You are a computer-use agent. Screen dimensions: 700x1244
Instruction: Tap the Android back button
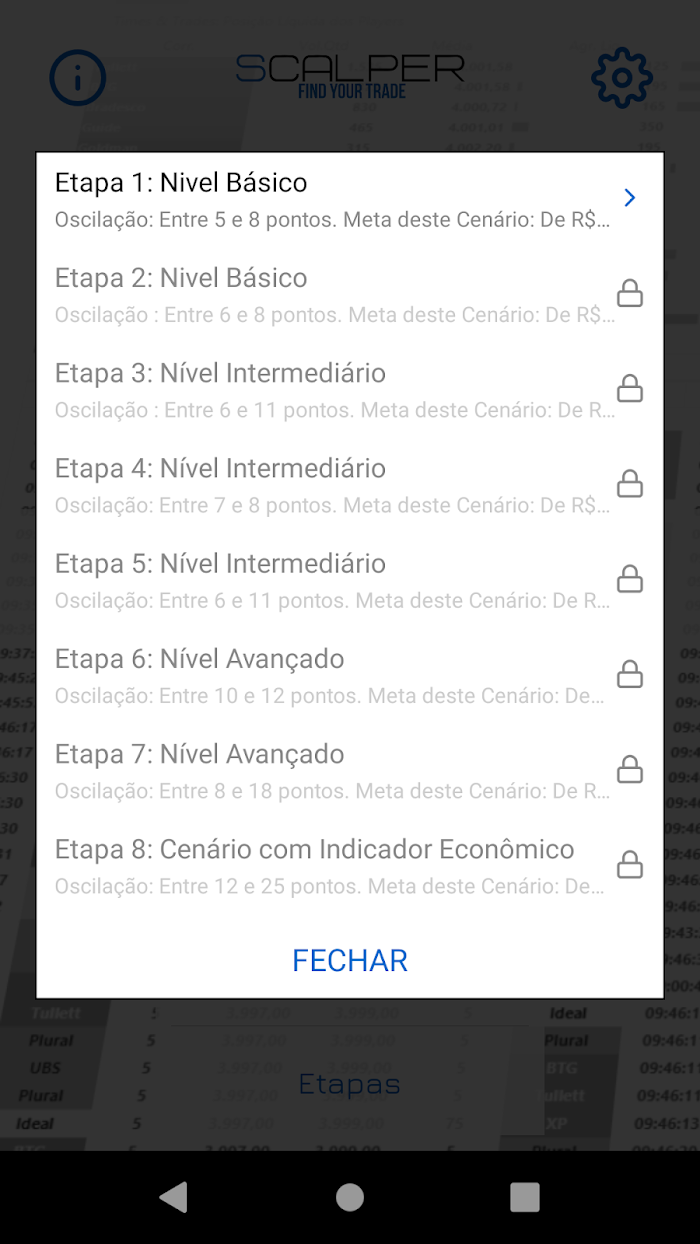pos(174,1197)
